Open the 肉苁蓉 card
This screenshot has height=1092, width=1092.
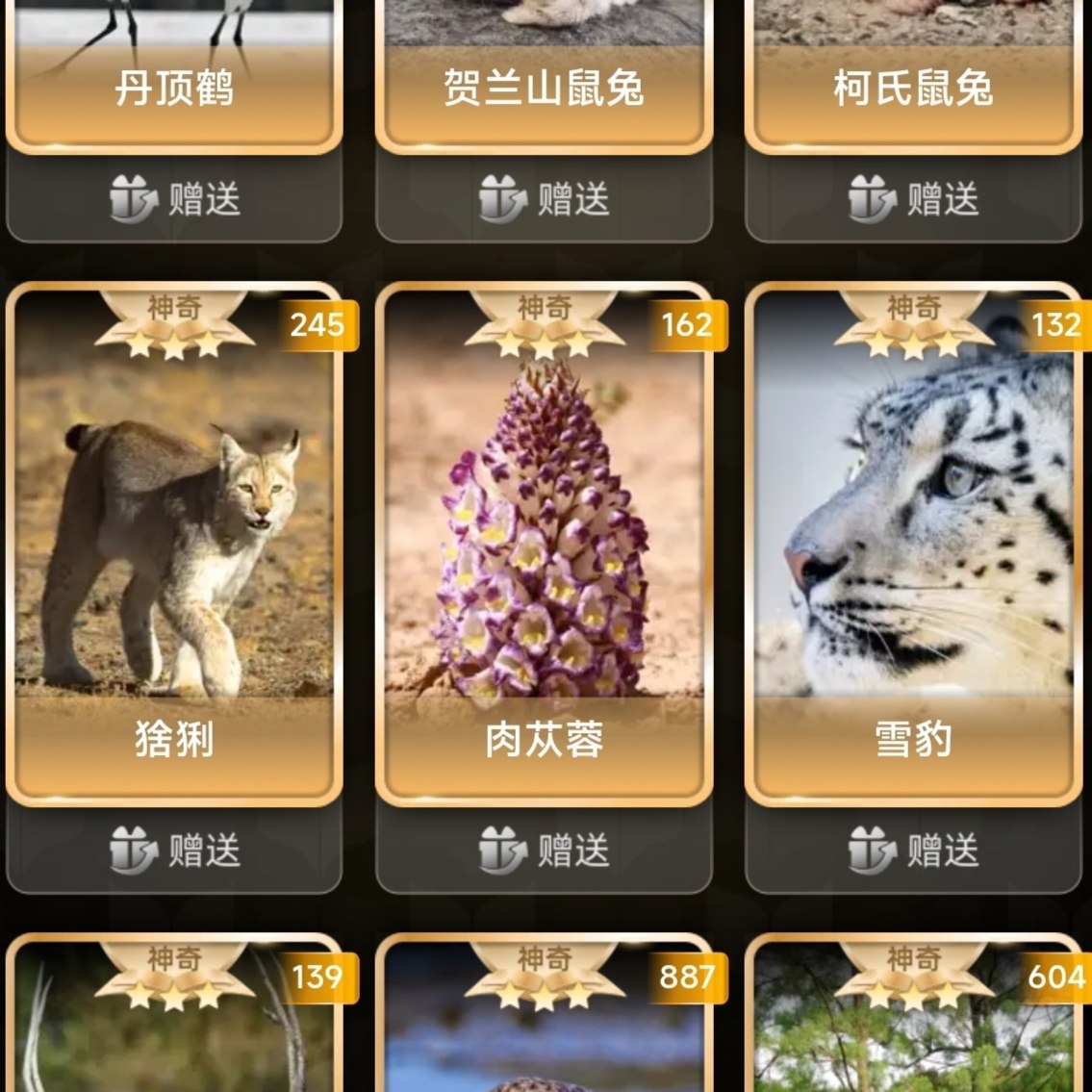pos(544,544)
